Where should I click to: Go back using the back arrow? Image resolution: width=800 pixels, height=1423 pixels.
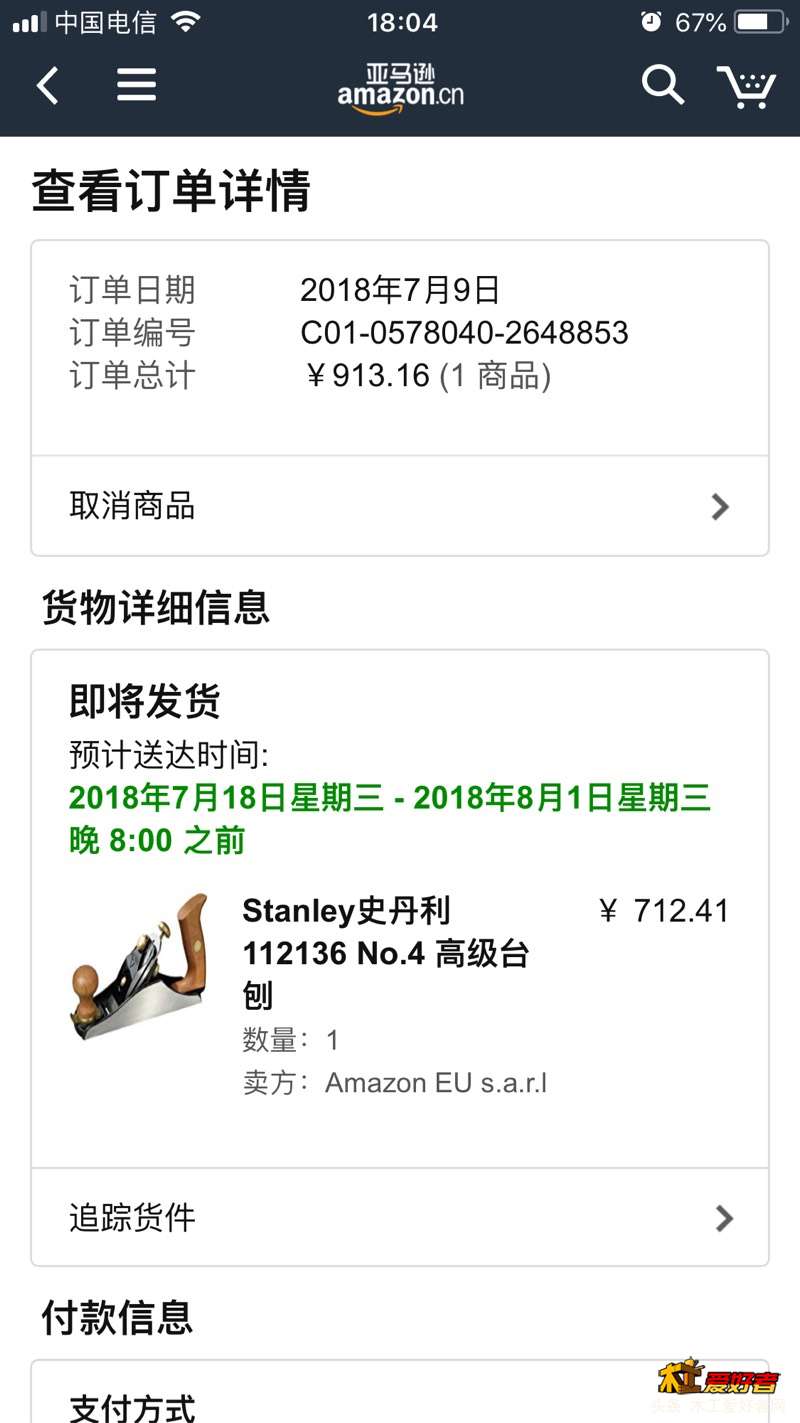pos(47,86)
